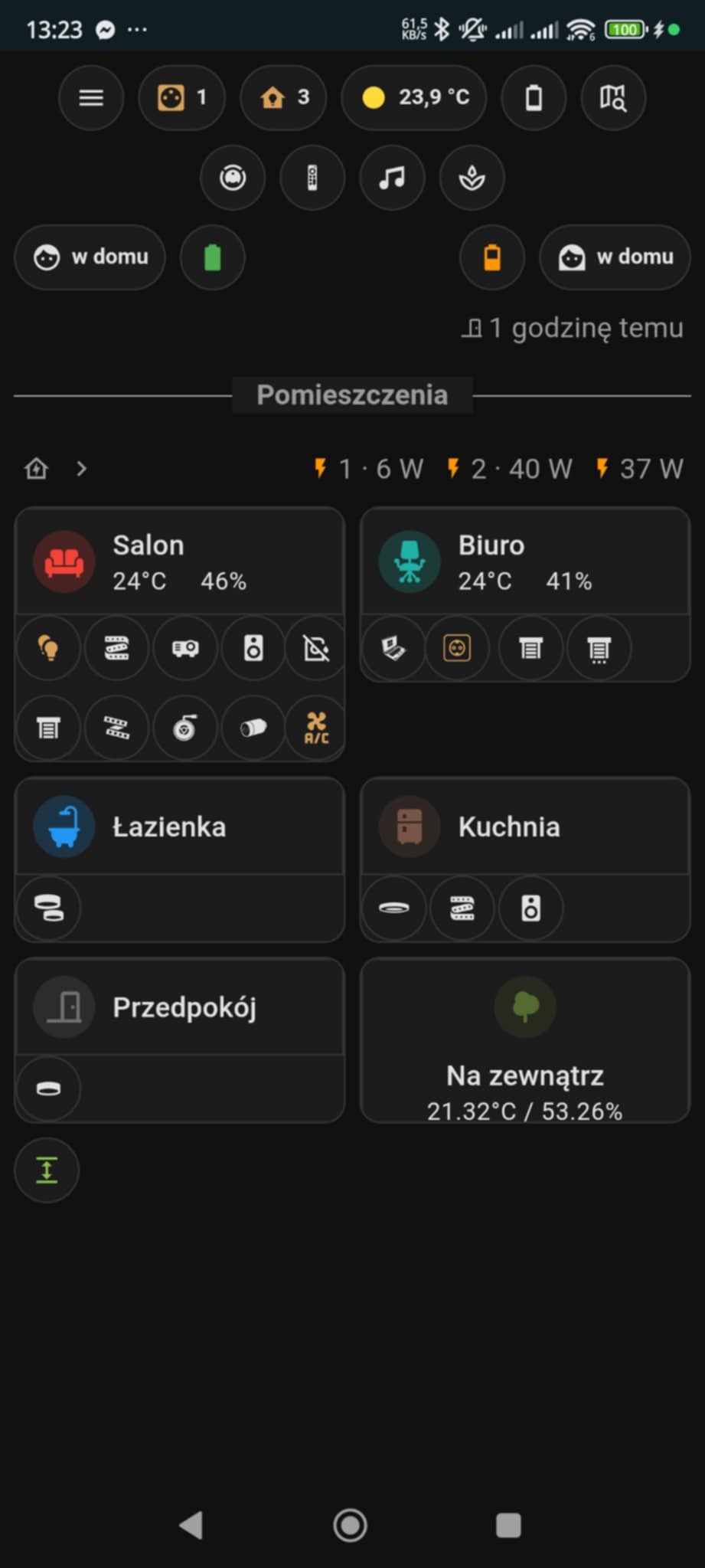Open the music chip
Screen dimensions: 705x1568
(x=392, y=178)
